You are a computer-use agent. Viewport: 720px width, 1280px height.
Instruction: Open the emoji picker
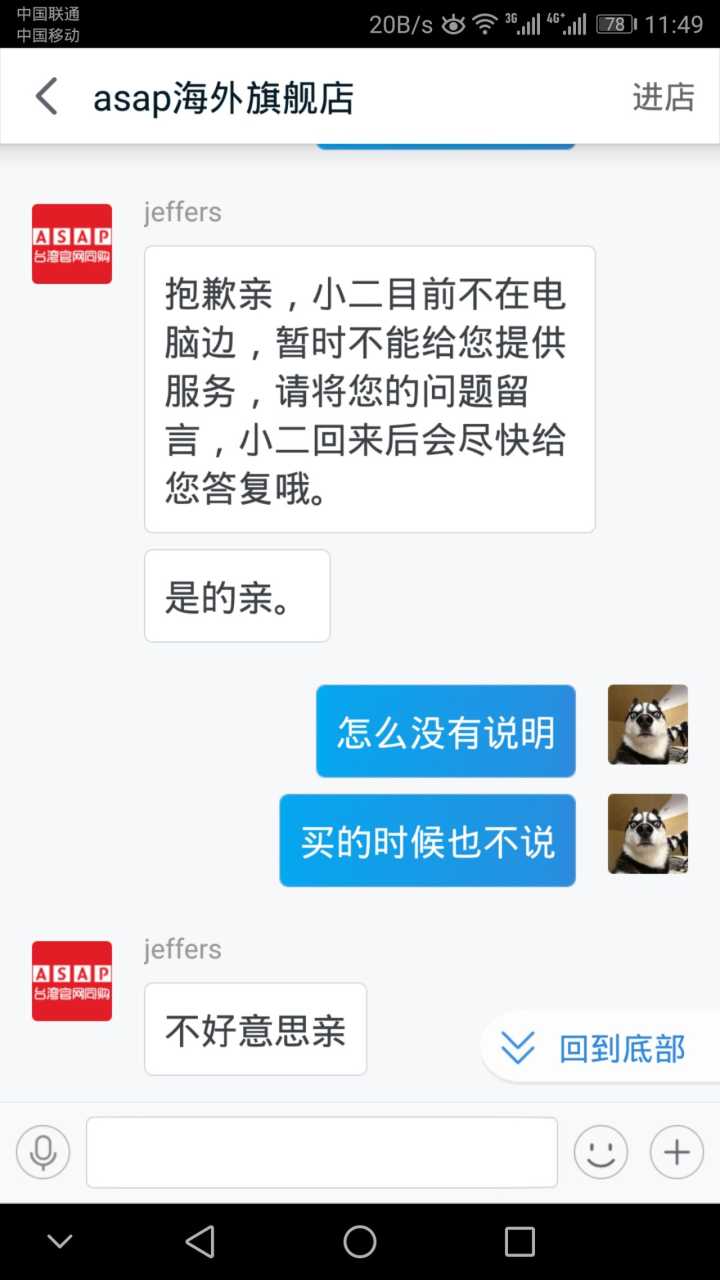[600, 1153]
